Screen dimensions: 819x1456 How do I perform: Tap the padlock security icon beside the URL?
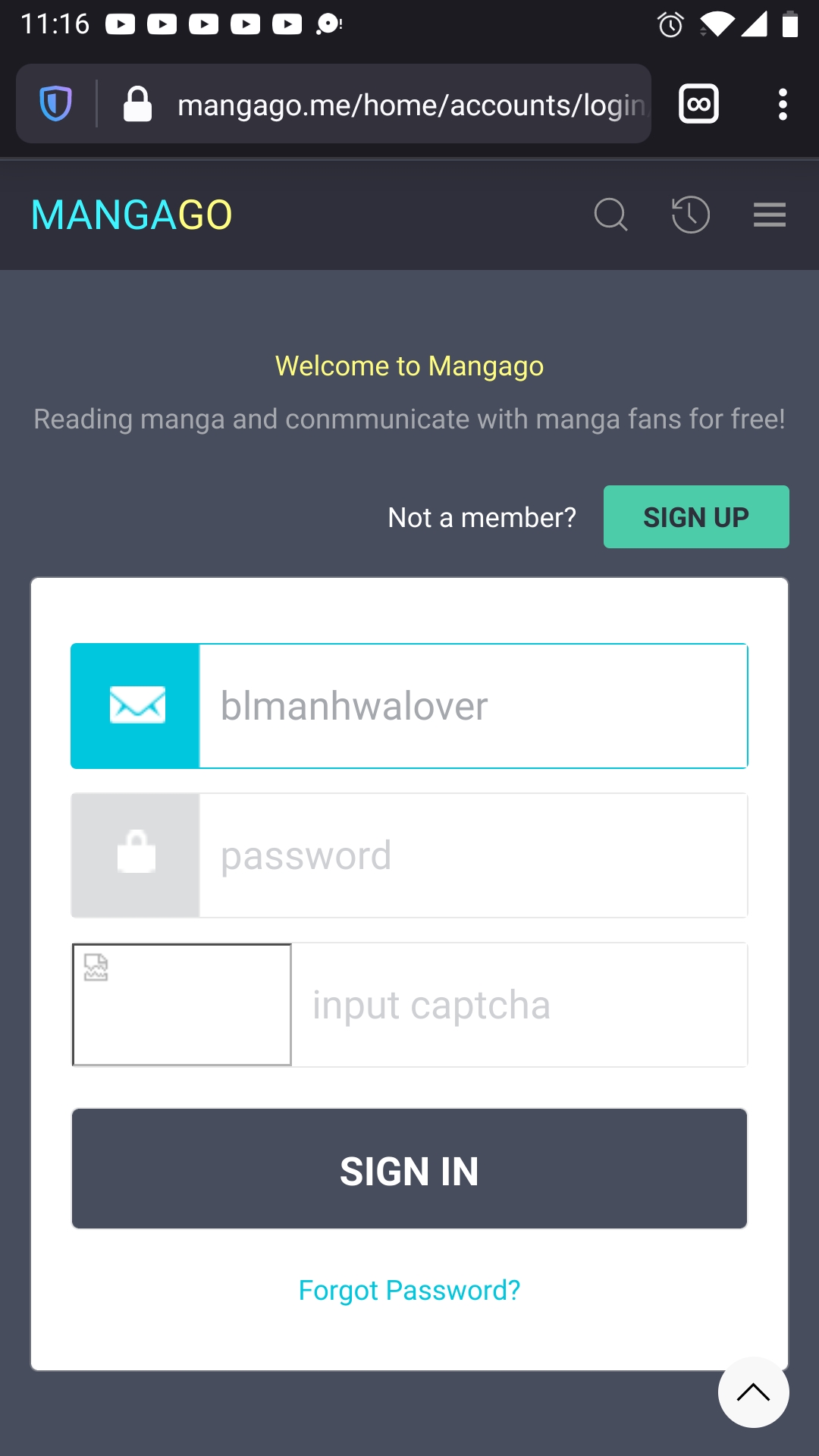click(139, 104)
